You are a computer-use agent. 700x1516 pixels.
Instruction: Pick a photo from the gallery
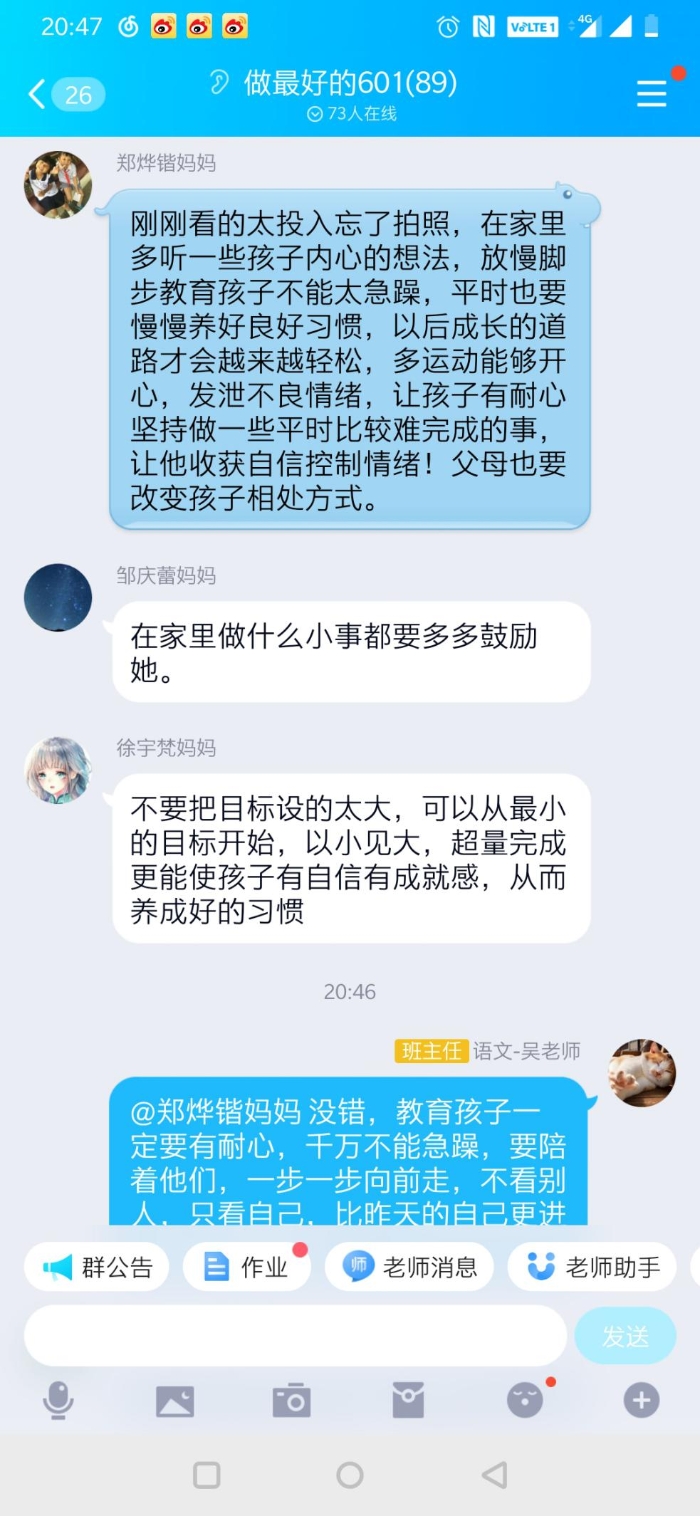[175, 1401]
